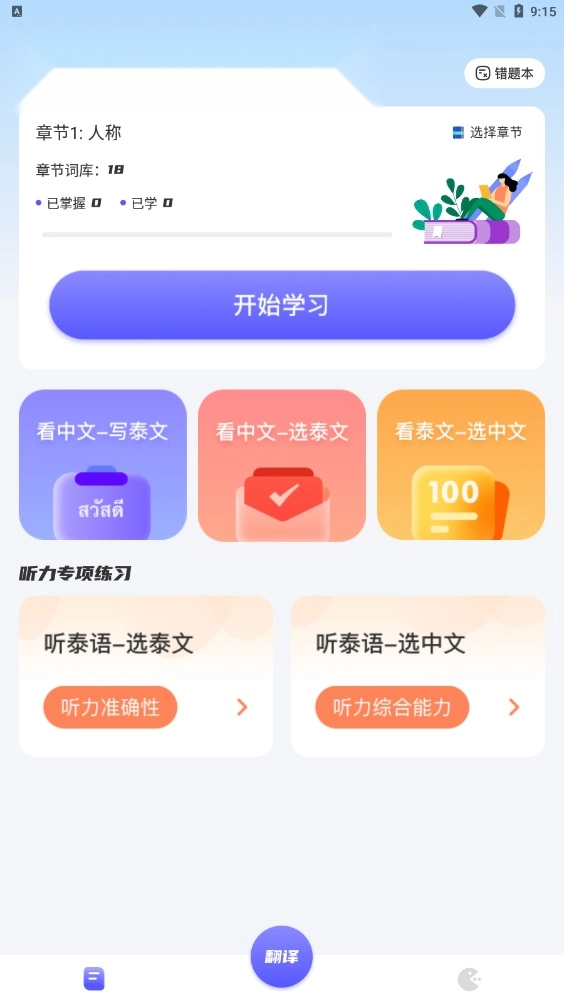Viewport: 564px width, 1002px height.
Task: Open the 看中文-写泰文 exercise card
Action: coord(103,465)
